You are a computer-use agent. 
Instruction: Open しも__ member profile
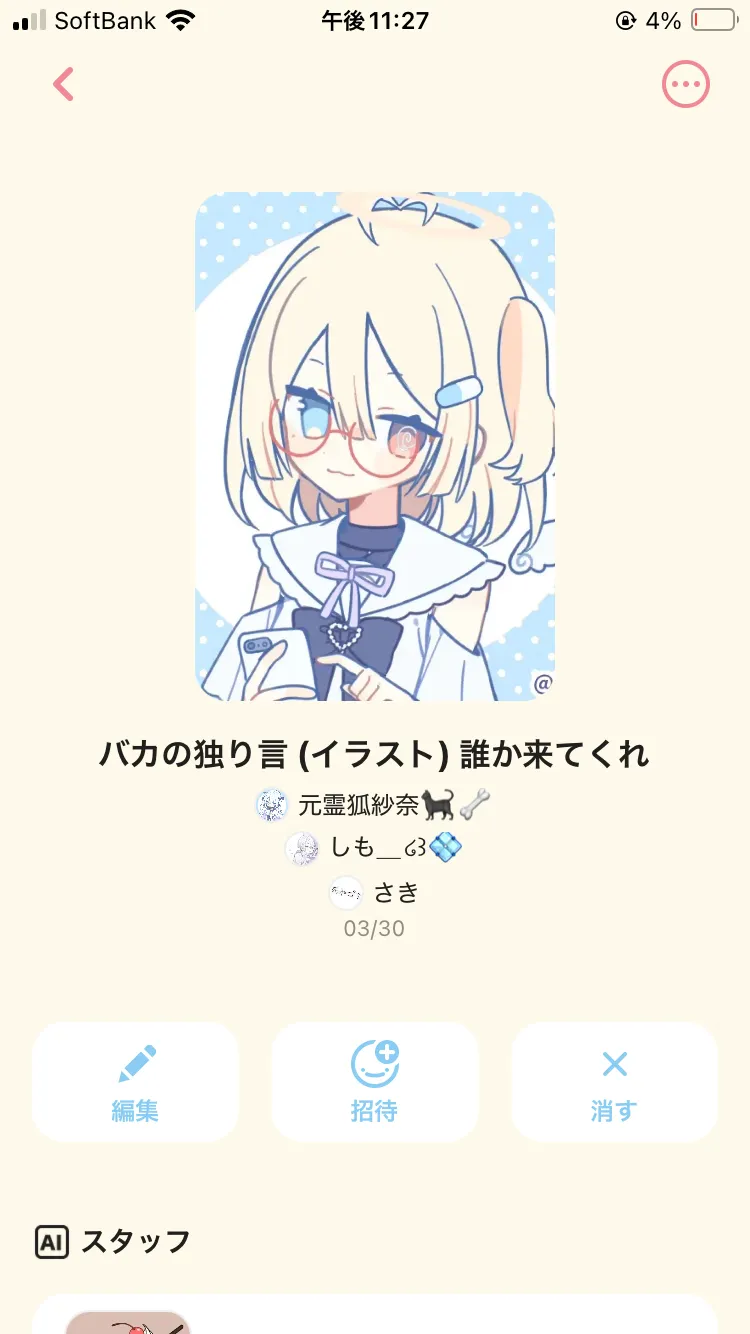(374, 849)
